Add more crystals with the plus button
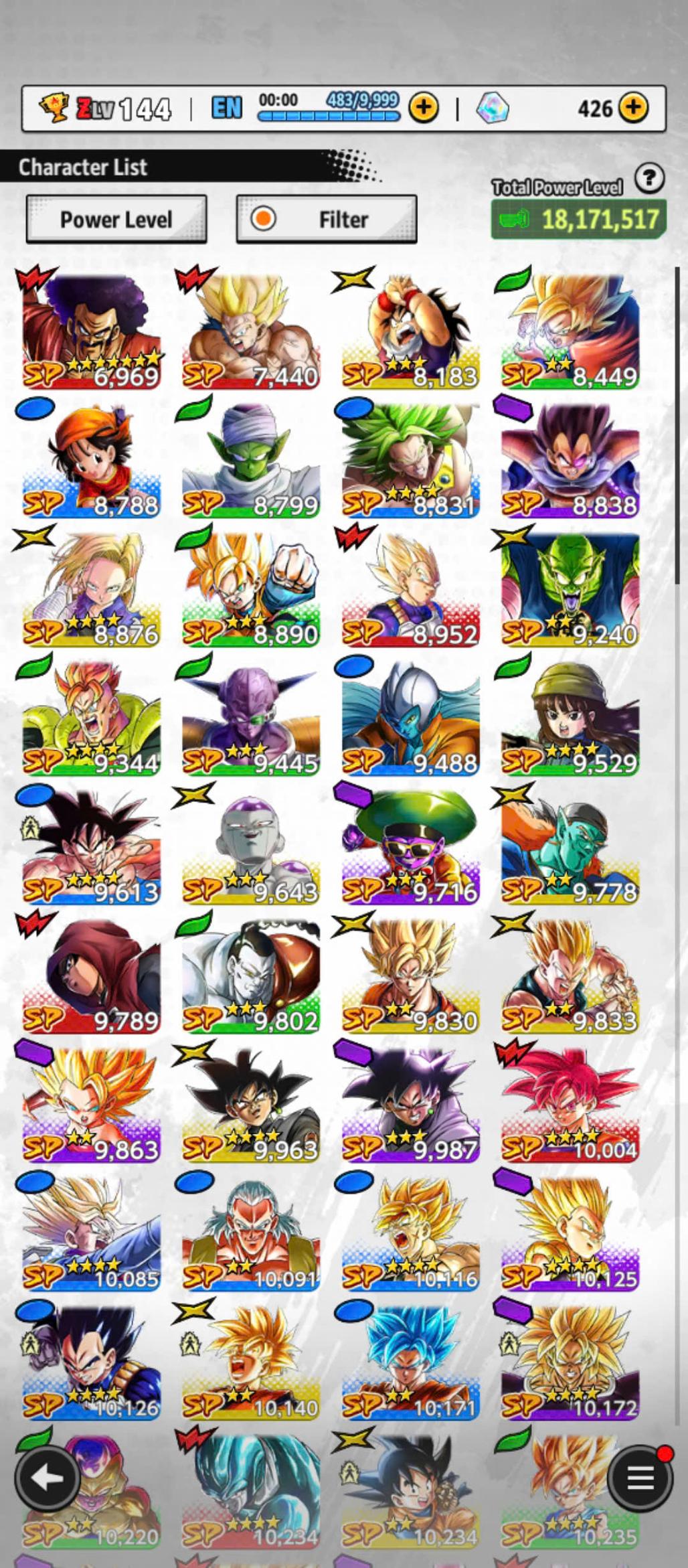The height and width of the screenshot is (1568, 688). coord(633,108)
